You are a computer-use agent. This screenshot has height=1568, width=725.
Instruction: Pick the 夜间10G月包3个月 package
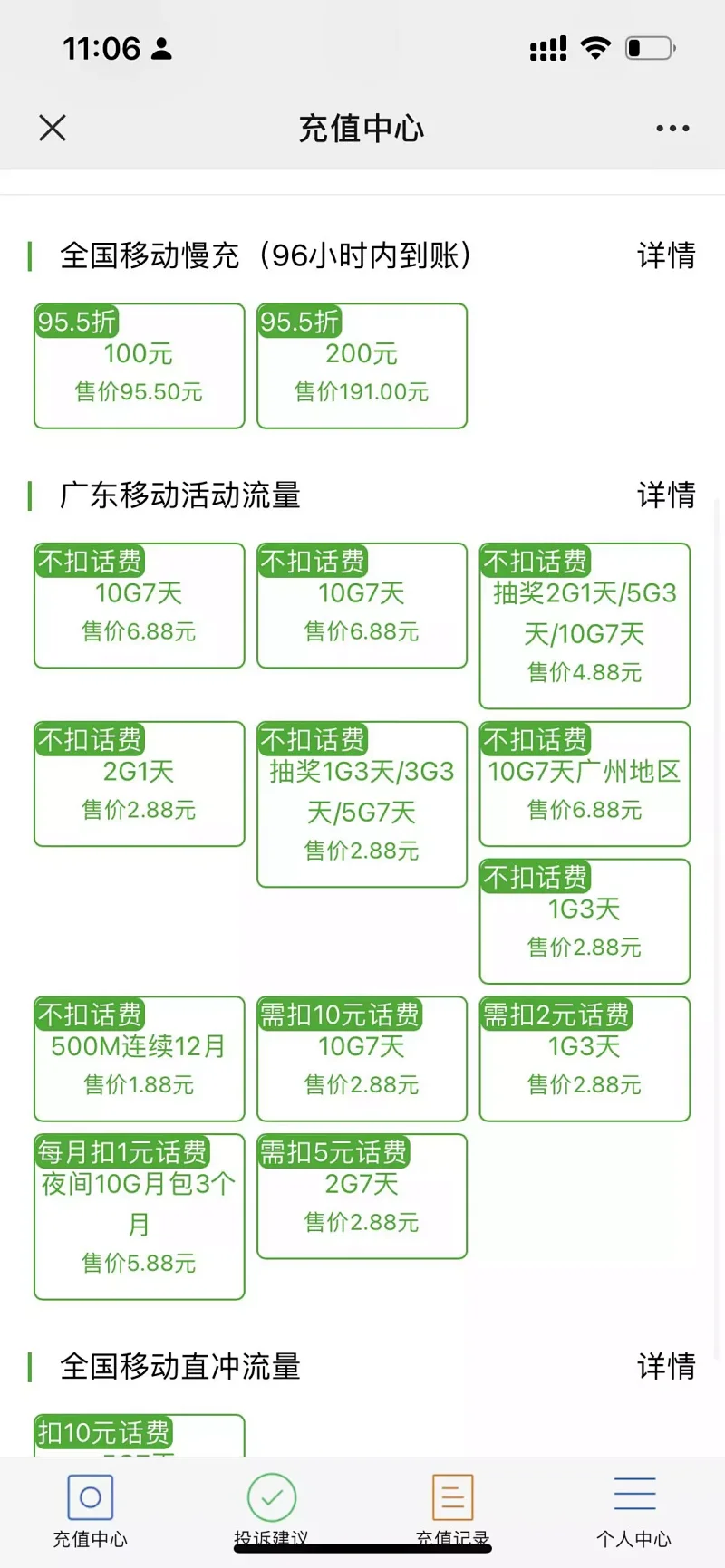coord(140,1217)
